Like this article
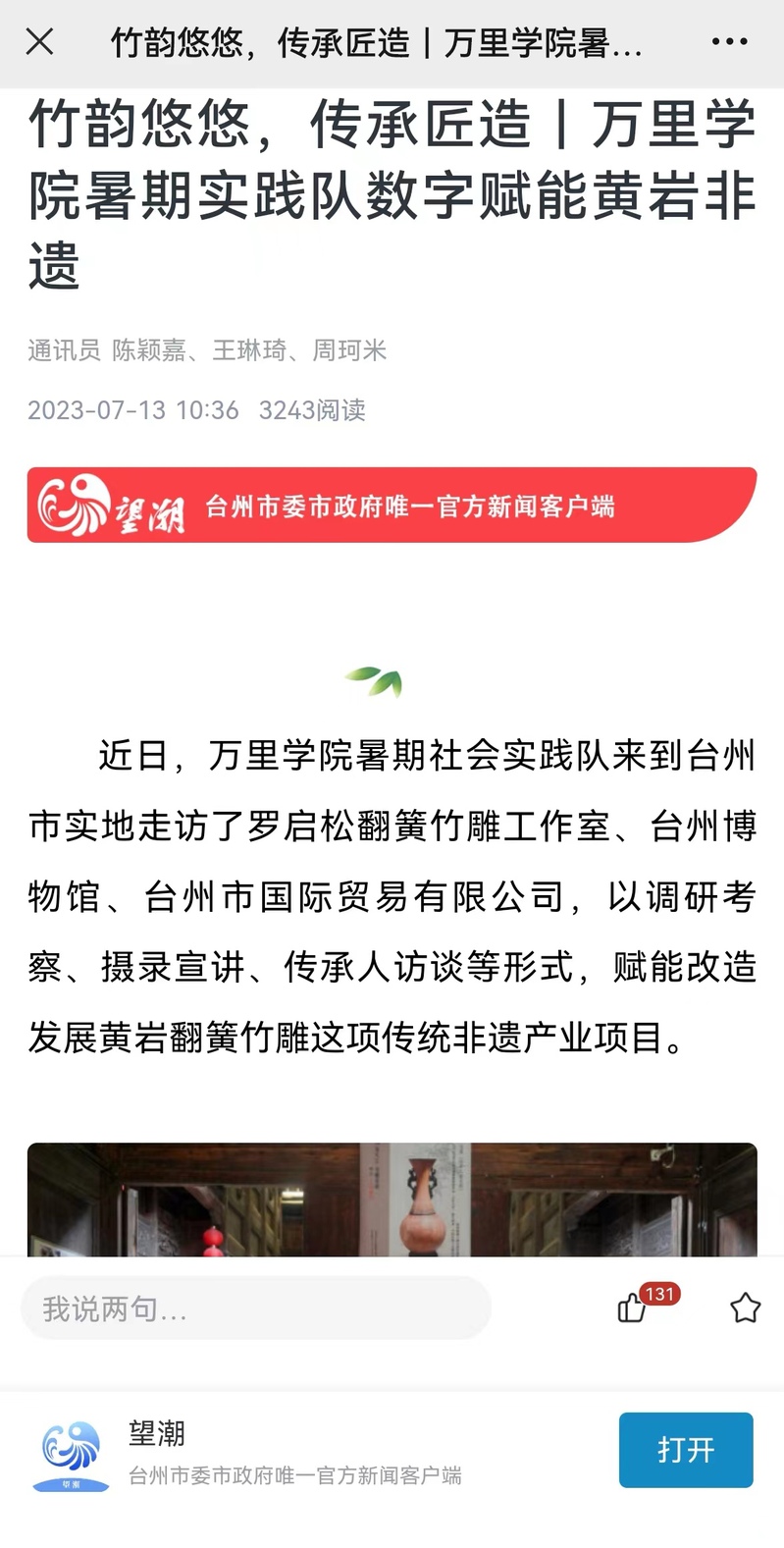The width and height of the screenshot is (784, 1548). (633, 1308)
